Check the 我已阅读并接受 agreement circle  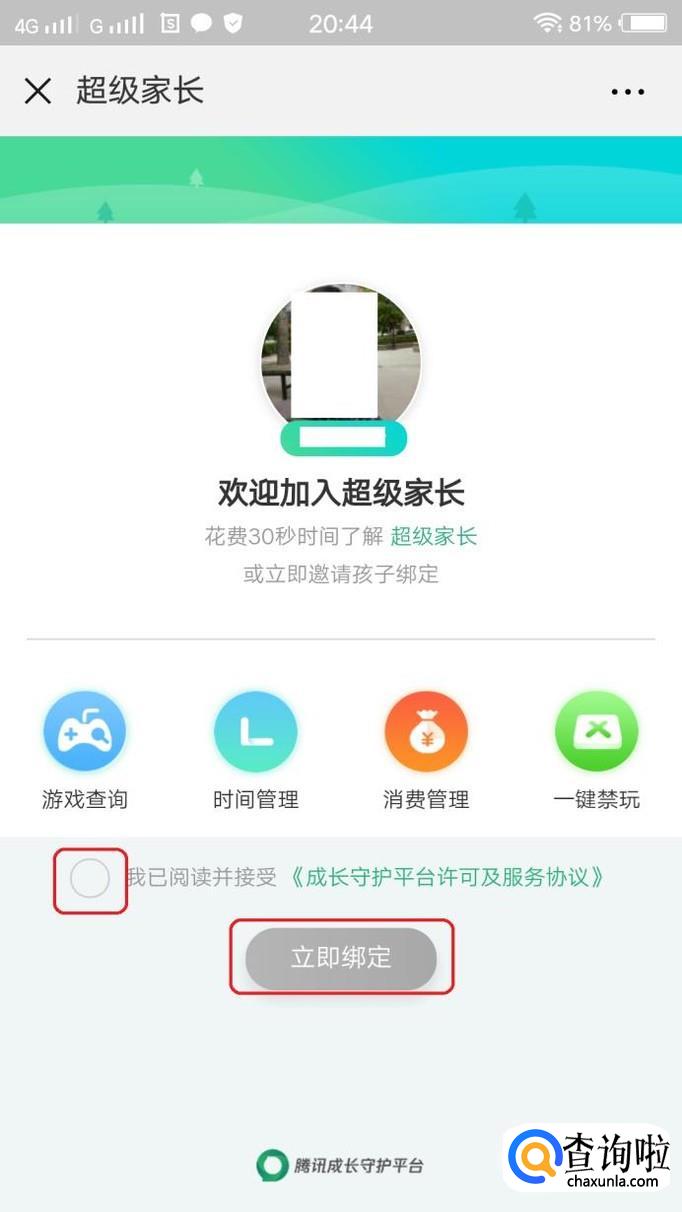click(x=90, y=878)
